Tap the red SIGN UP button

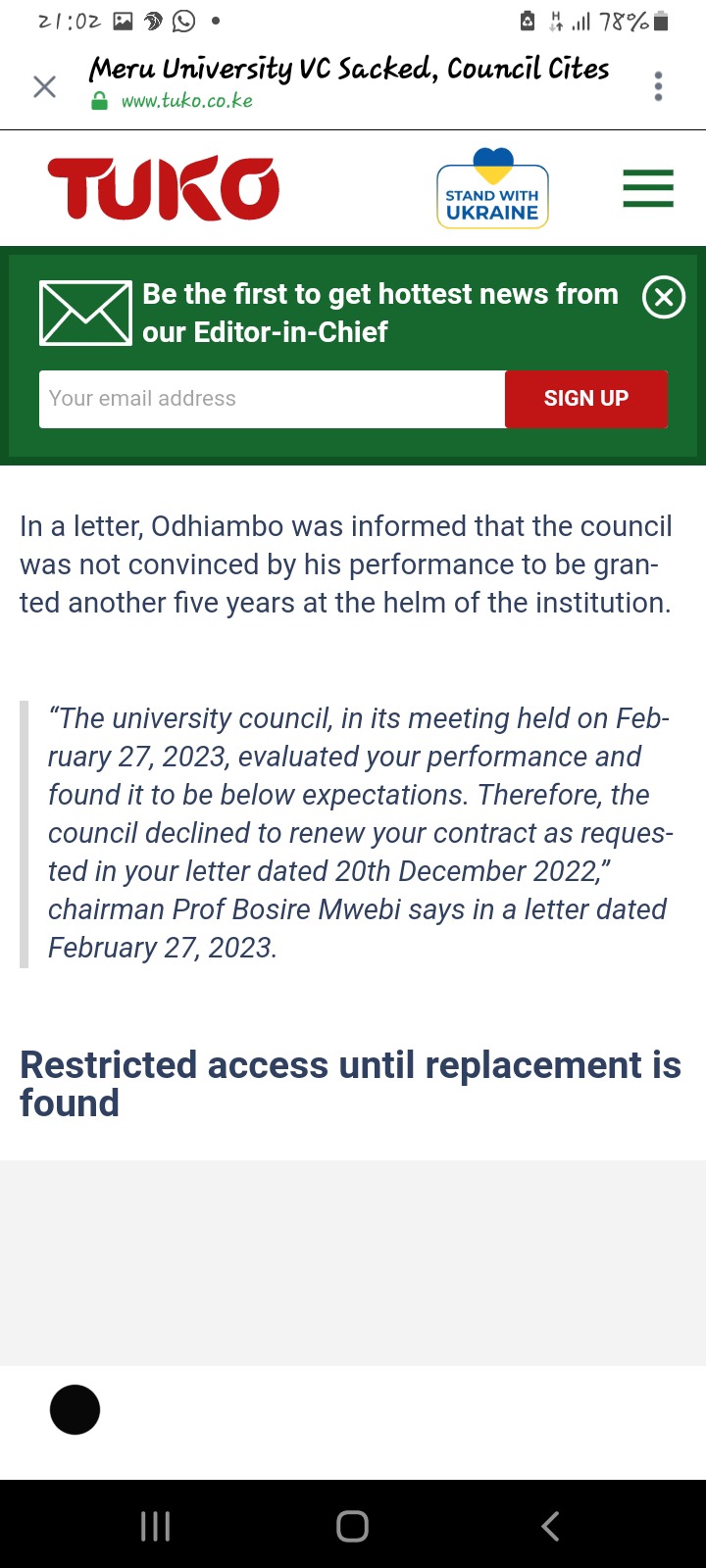coord(586,399)
